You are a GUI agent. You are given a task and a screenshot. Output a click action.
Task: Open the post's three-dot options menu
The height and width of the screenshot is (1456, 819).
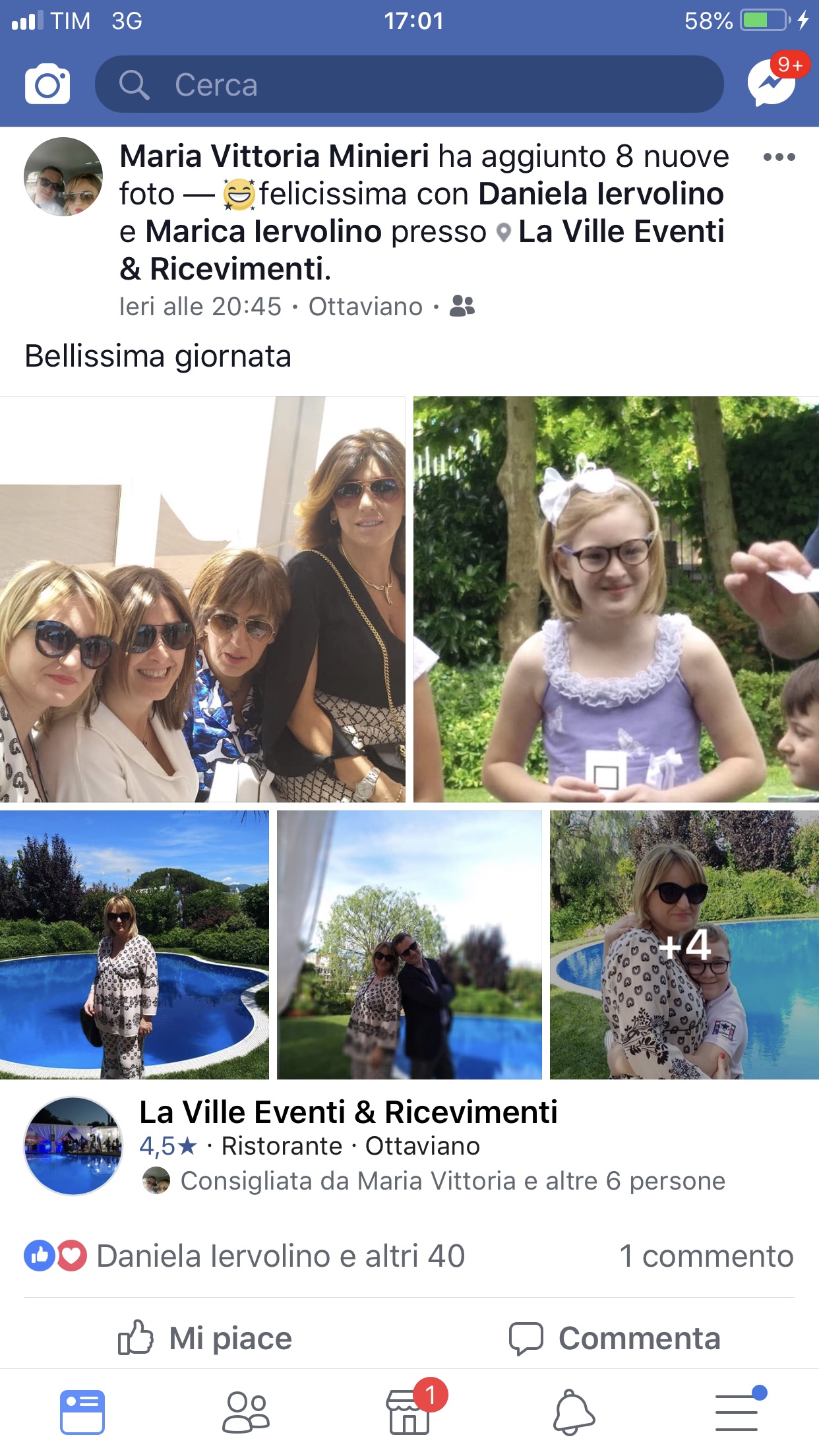tap(779, 157)
